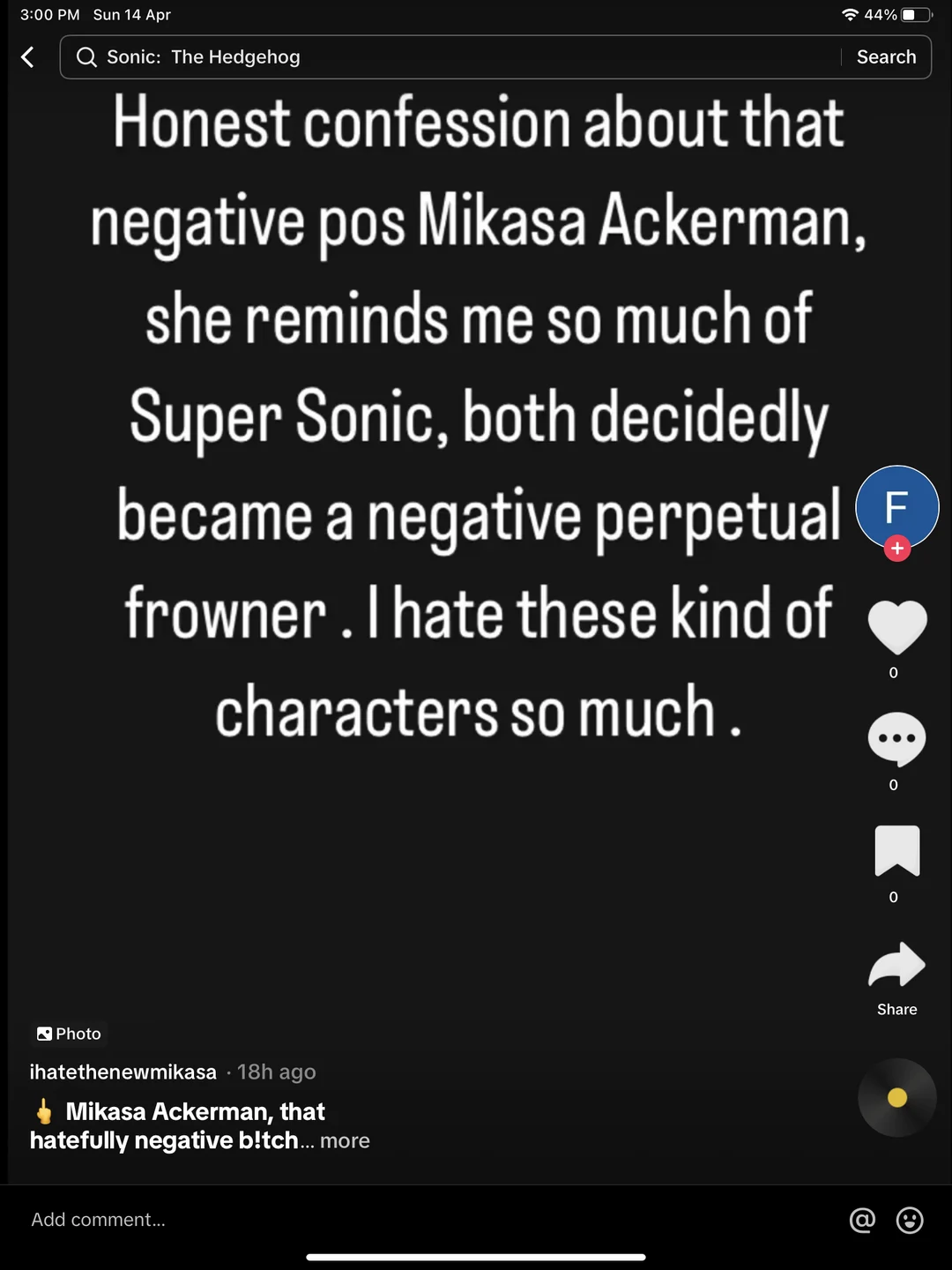Open the spinning sound disc
Viewport: 952px width, 1270px height.
896,1097
